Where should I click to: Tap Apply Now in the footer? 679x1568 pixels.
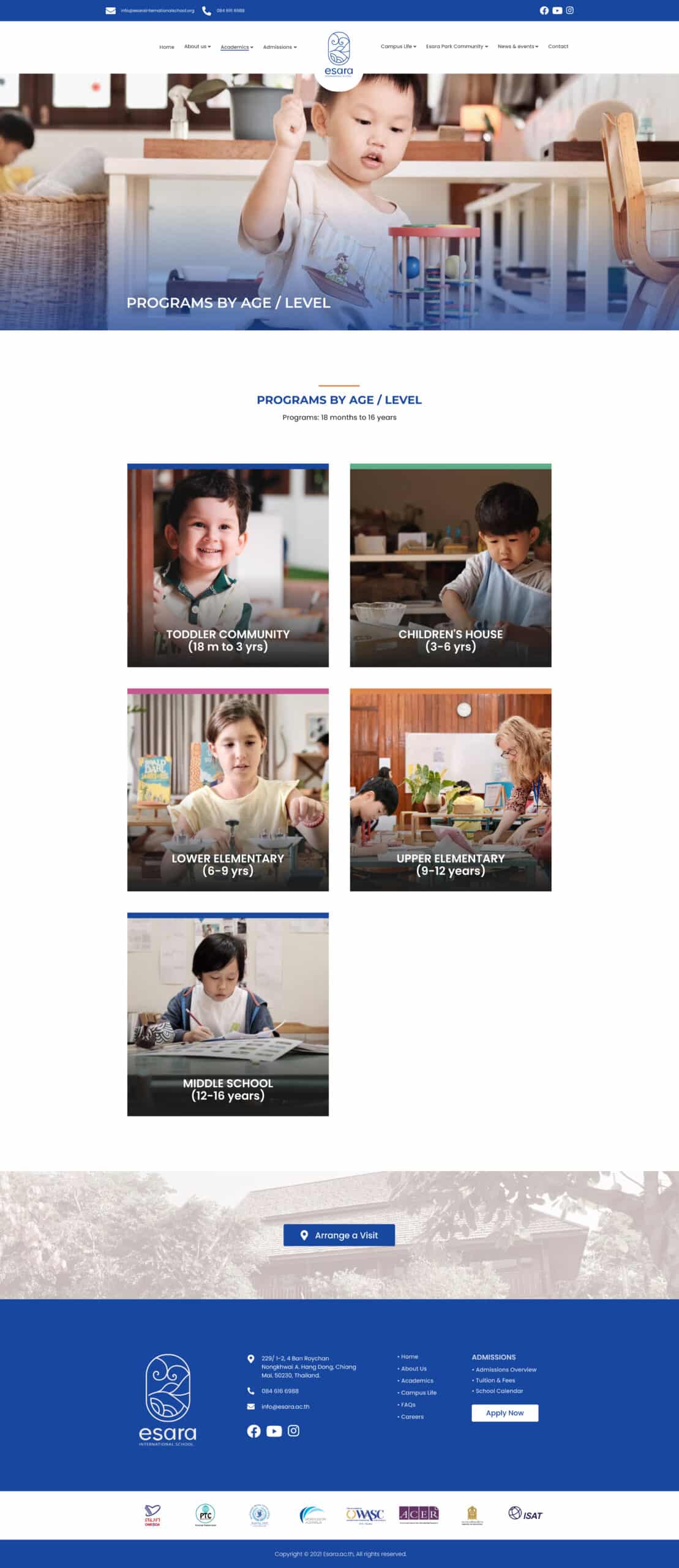point(505,1412)
